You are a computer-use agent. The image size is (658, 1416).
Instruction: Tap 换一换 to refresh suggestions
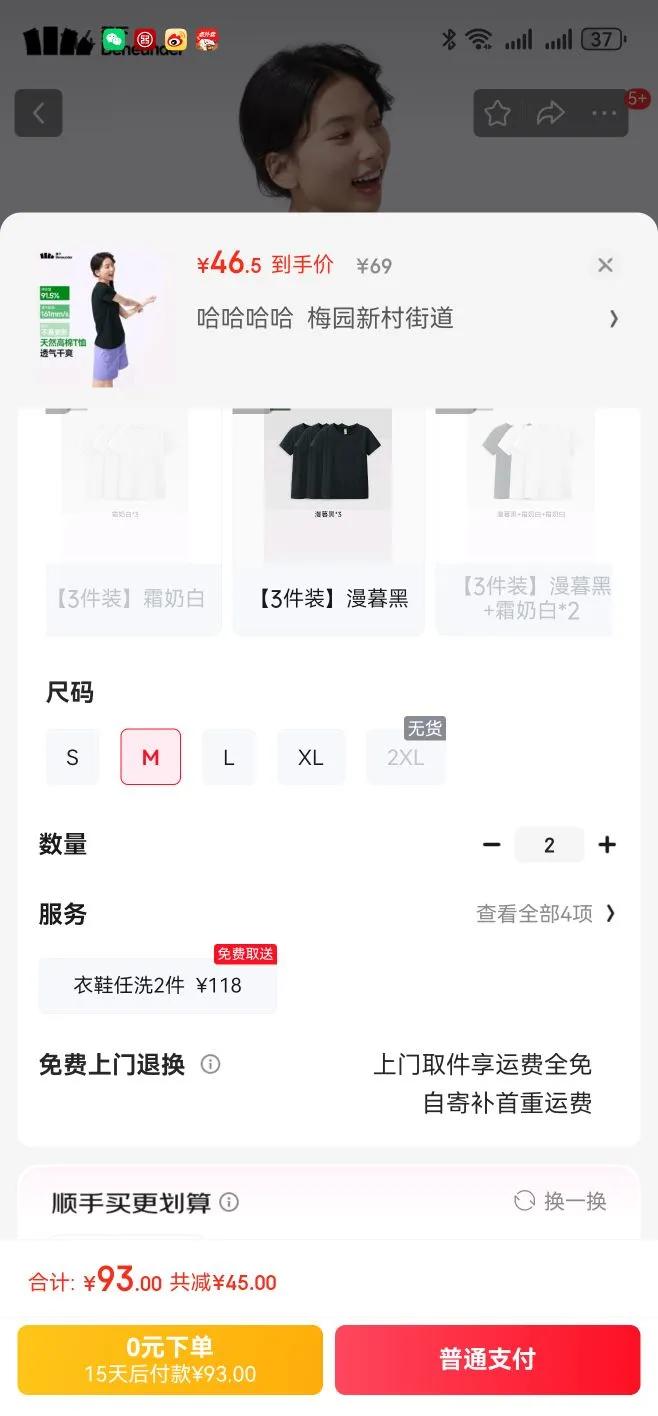coord(561,1201)
